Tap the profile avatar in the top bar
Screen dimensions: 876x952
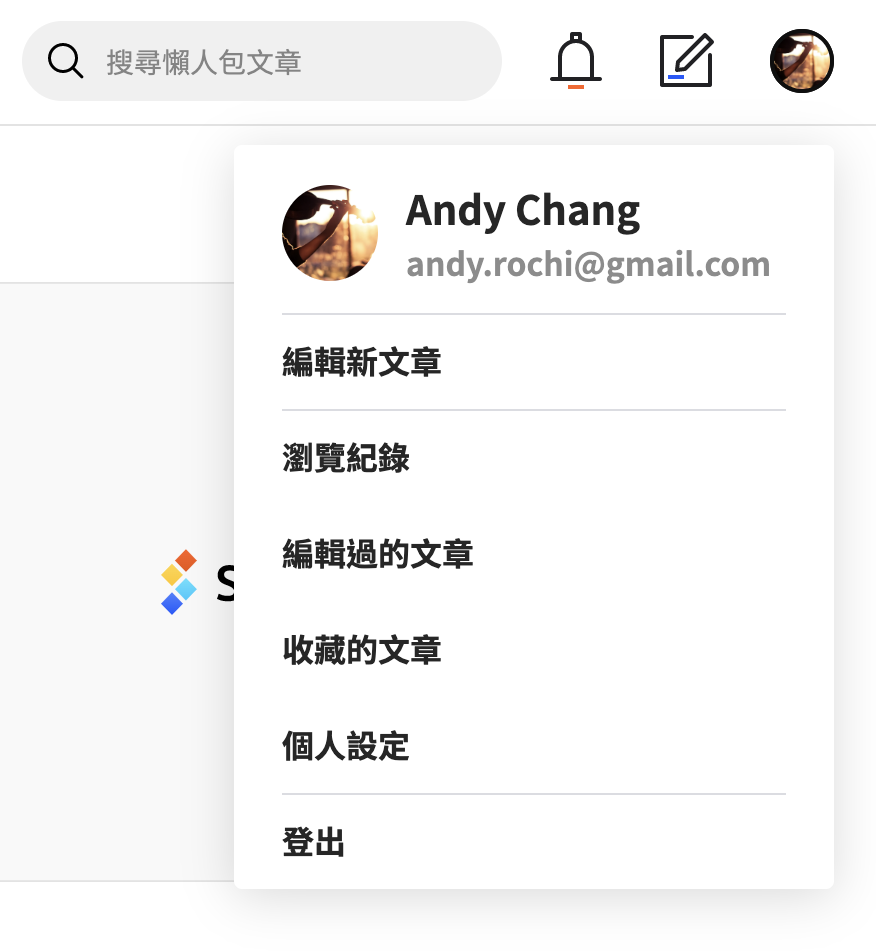pyautogui.click(x=801, y=61)
